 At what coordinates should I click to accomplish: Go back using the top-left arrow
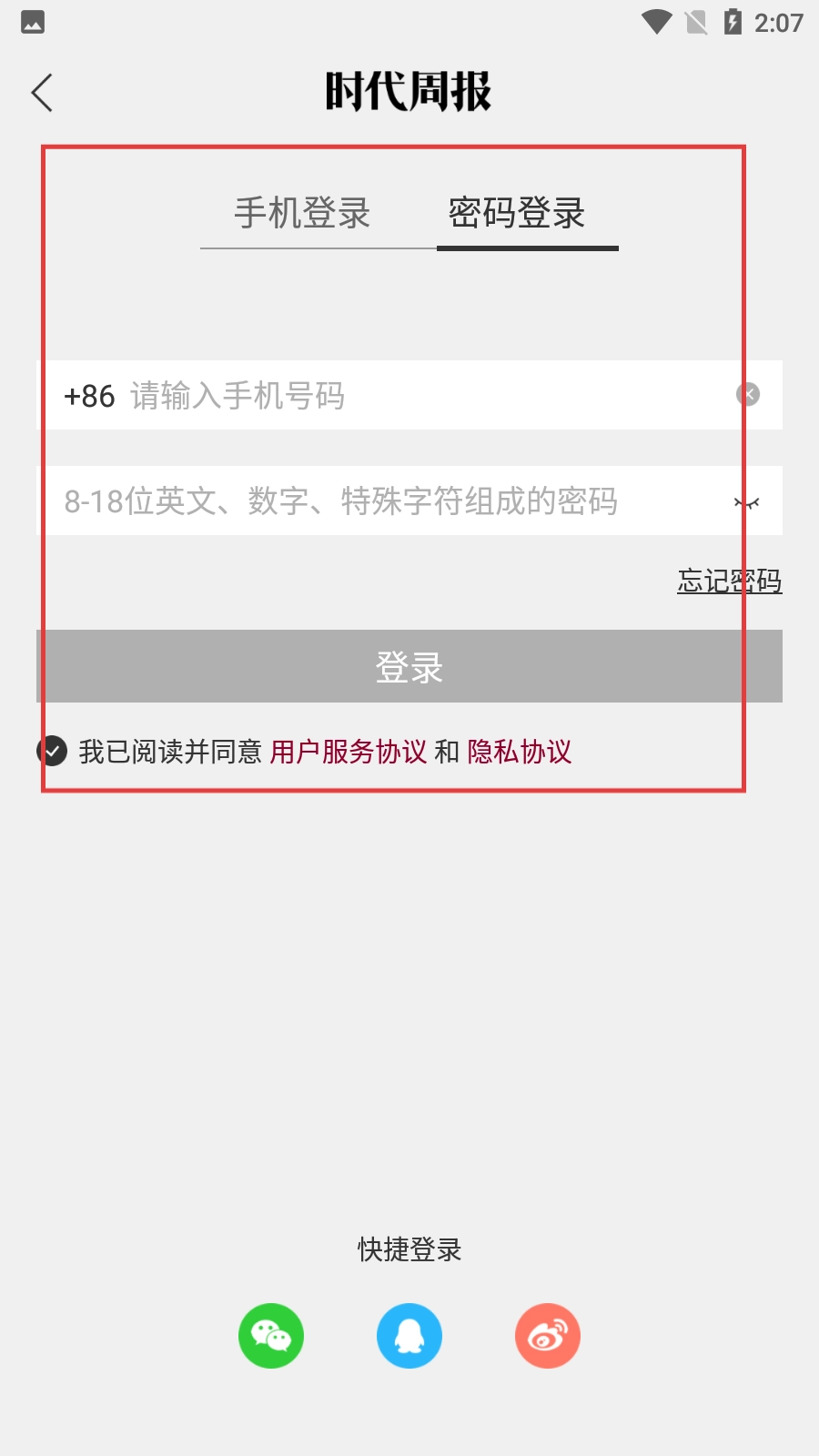pyautogui.click(x=42, y=93)
